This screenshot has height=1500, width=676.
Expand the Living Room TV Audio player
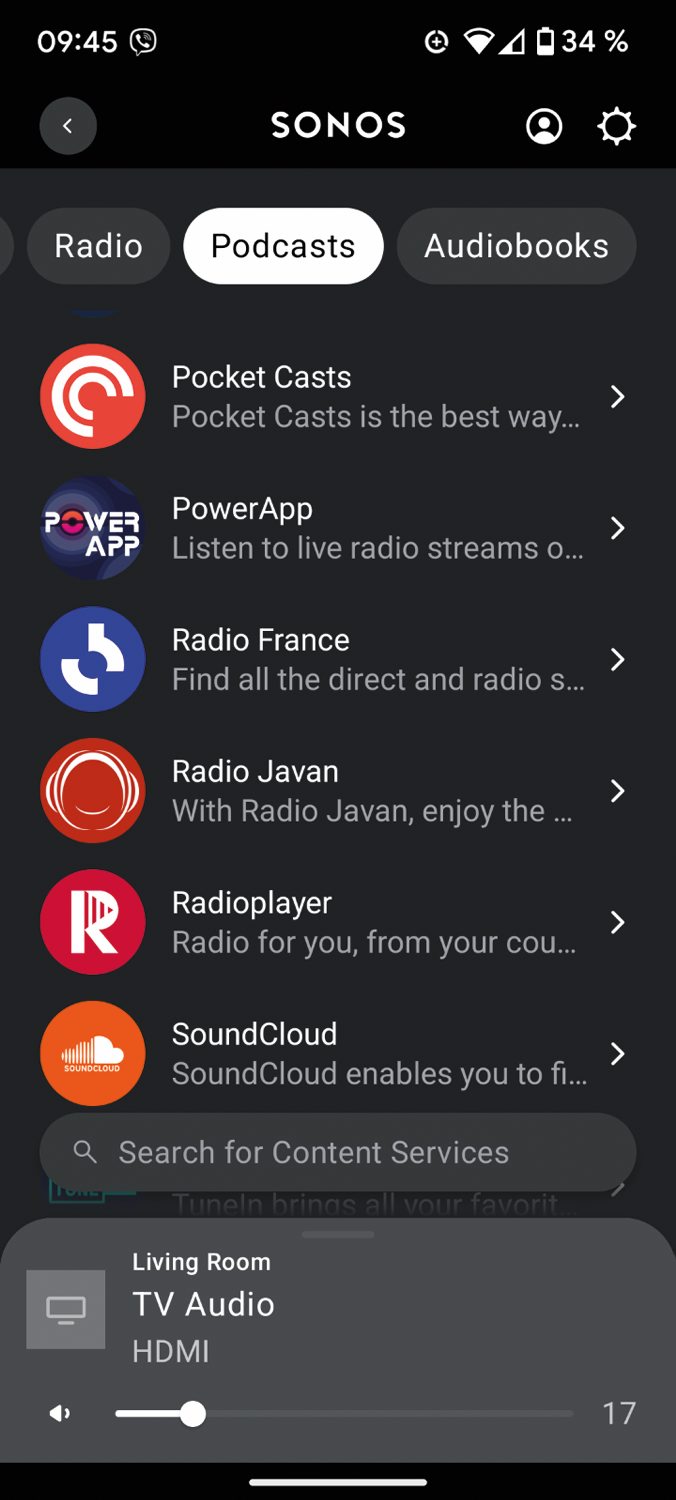338,1305
